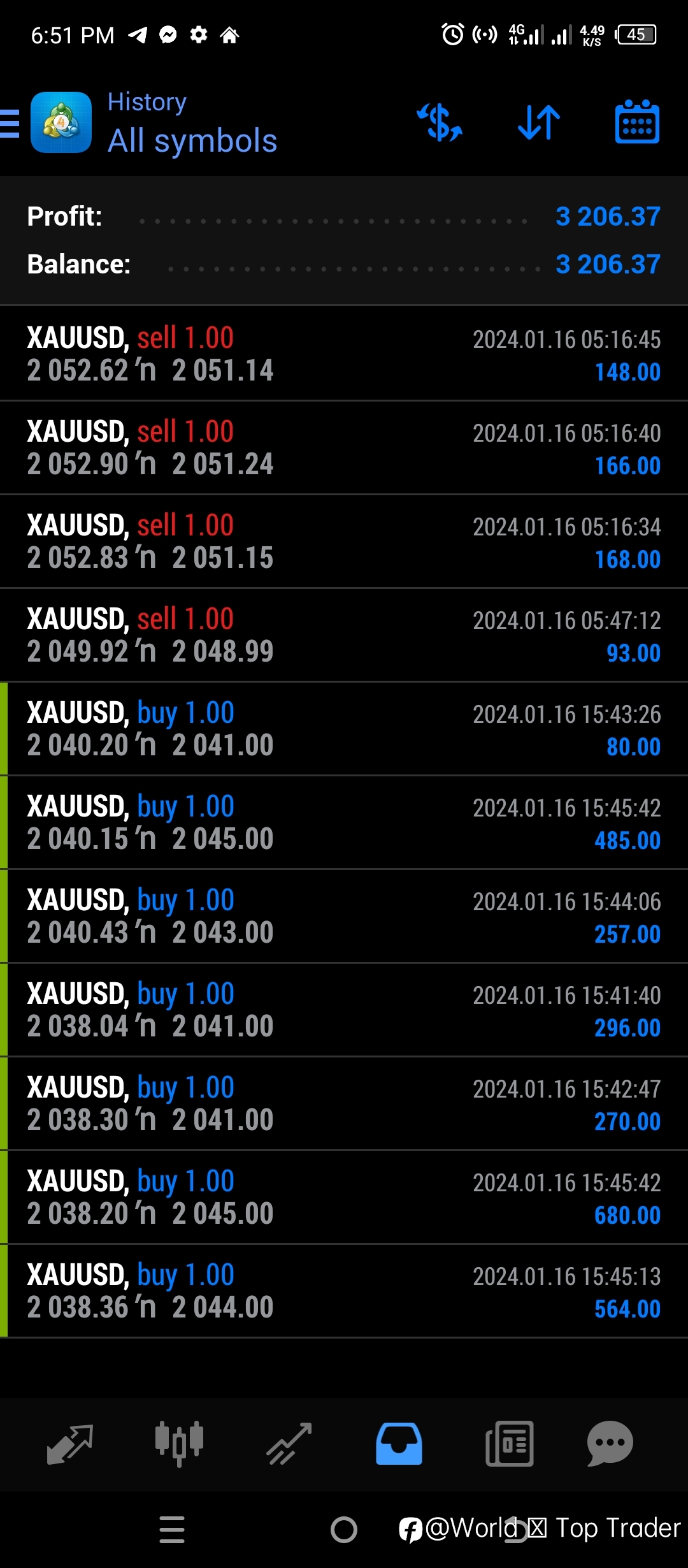The height and width of the screenshot is (1568, 688).
Task: Open the Chat messages tab
Action: tap(610, 1444)
